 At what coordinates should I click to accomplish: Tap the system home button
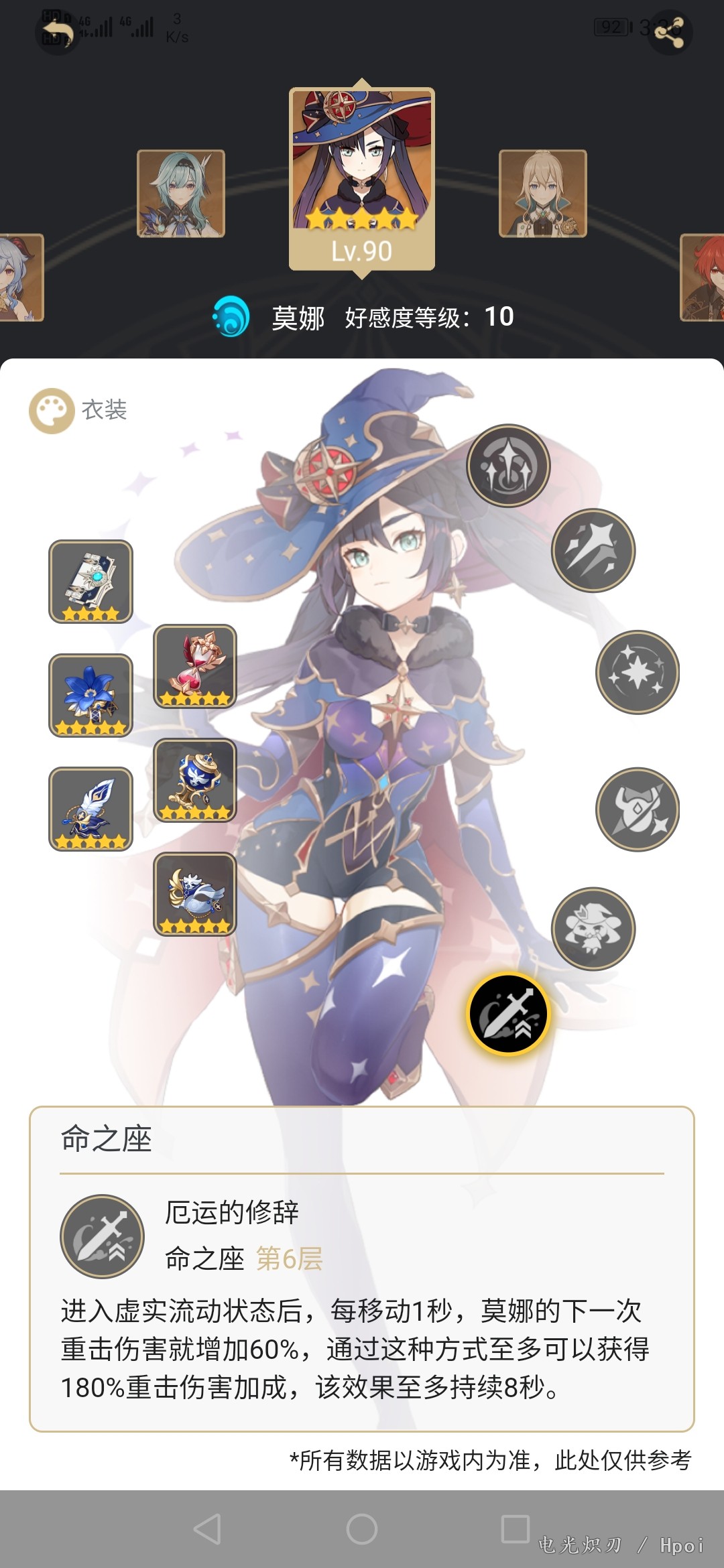[x=362, y=1529]
